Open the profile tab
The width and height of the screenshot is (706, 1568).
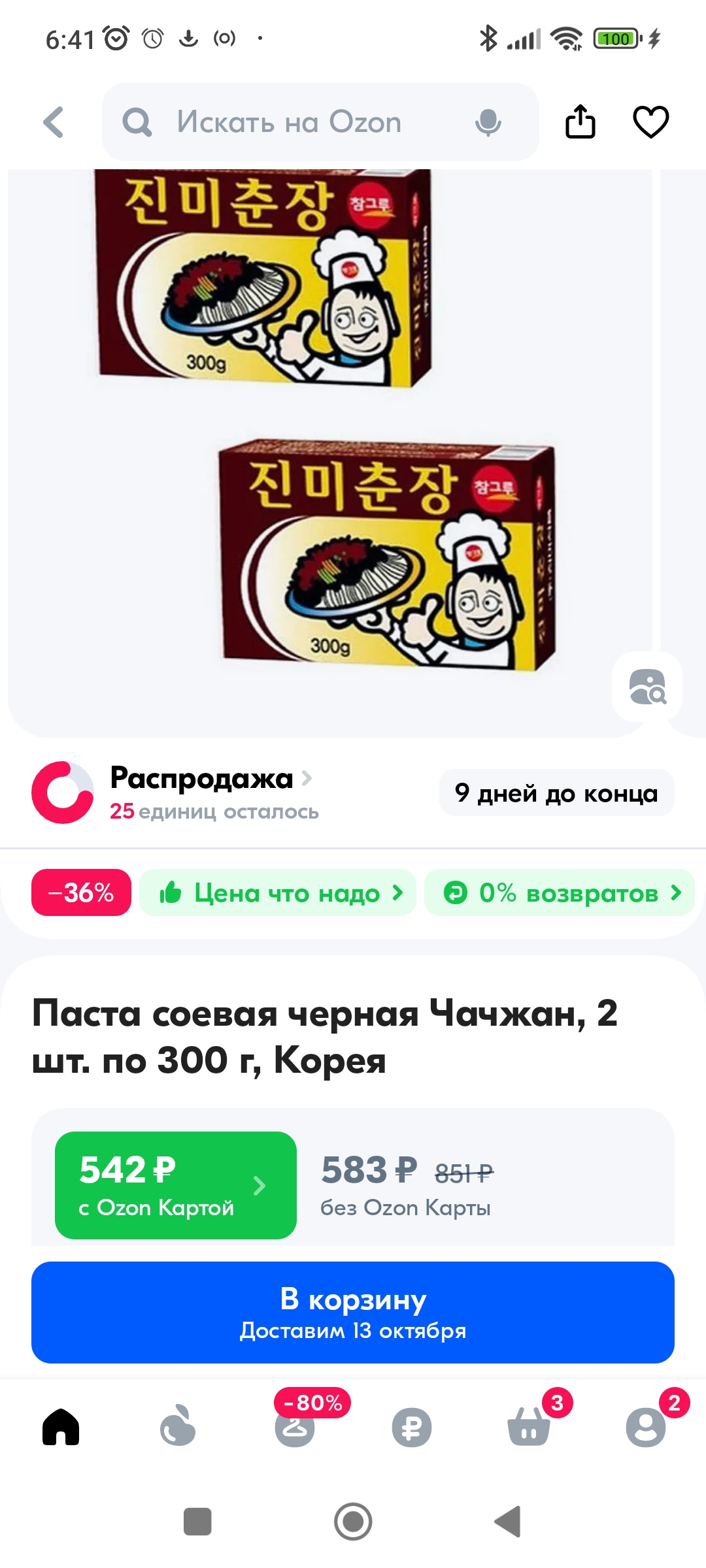pos(646,1426)
